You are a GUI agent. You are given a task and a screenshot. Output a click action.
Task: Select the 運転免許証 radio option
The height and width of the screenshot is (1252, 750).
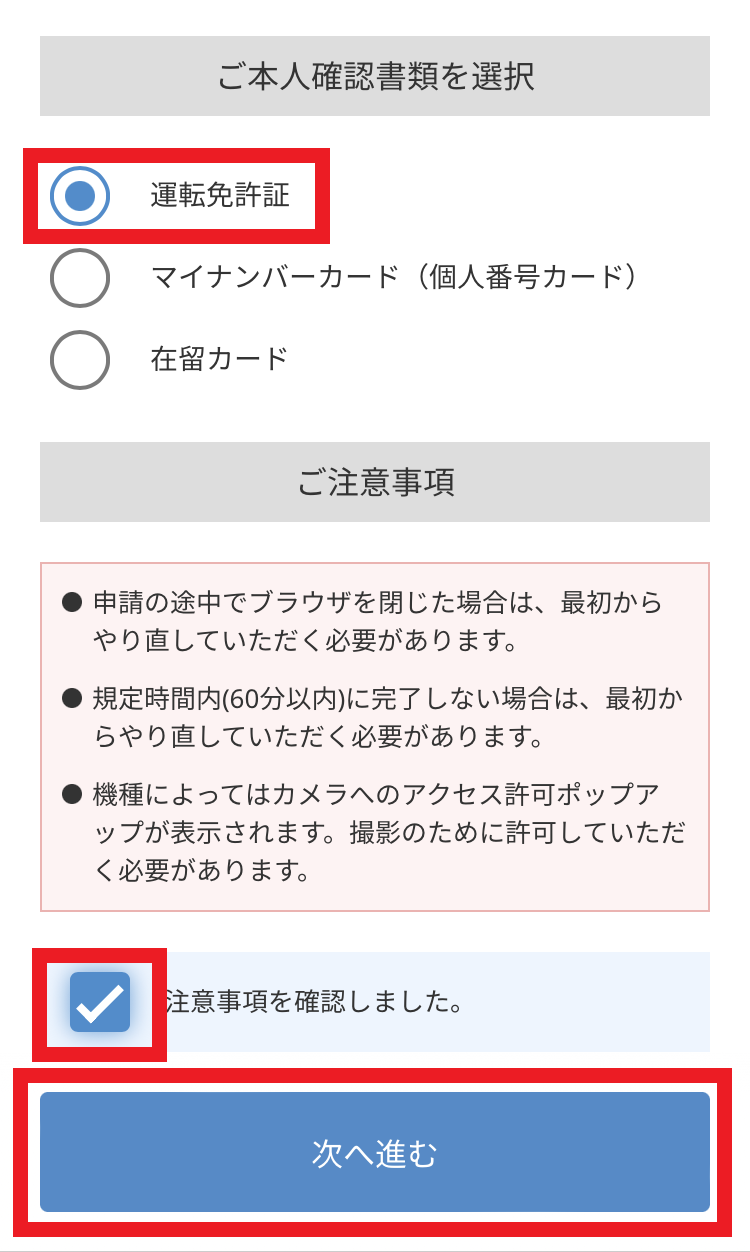(80, 196)
